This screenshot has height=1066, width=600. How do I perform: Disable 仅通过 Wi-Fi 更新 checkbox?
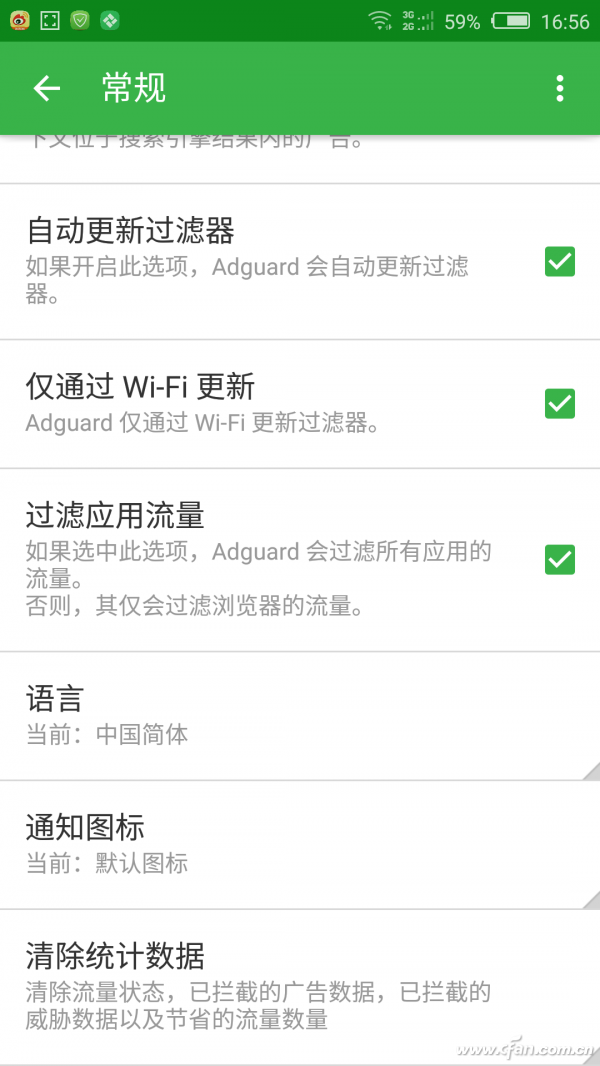tap(559, 404)
